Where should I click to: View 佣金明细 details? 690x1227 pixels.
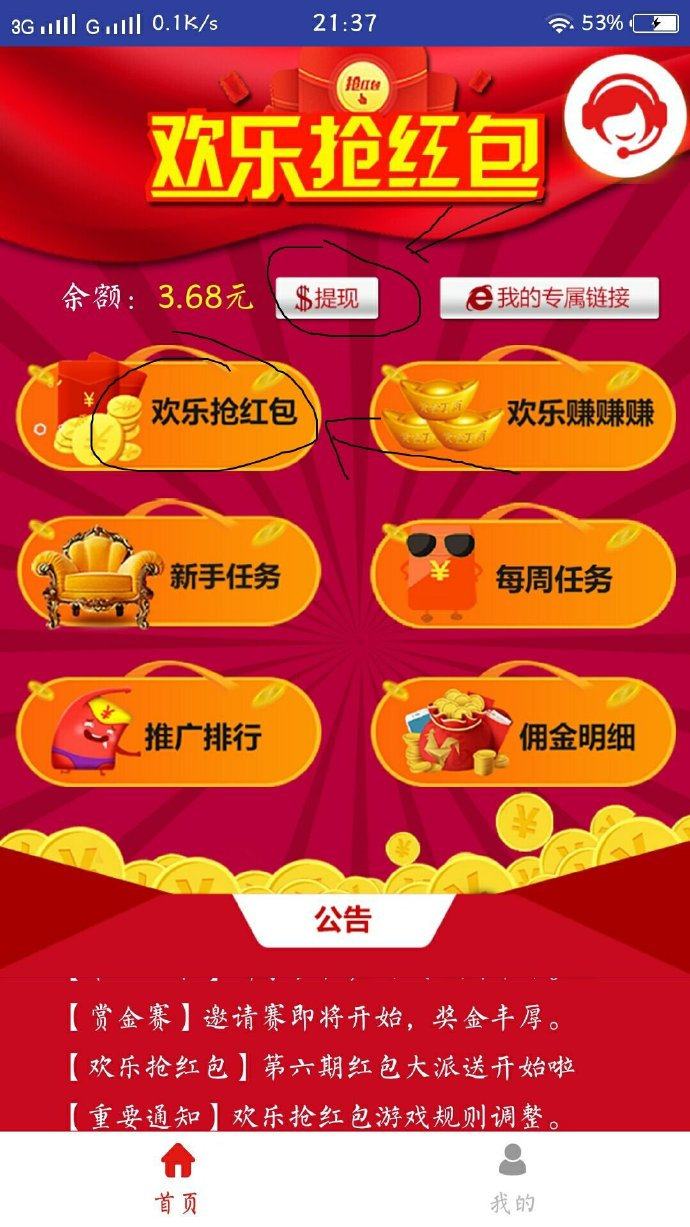pos(522,738)
